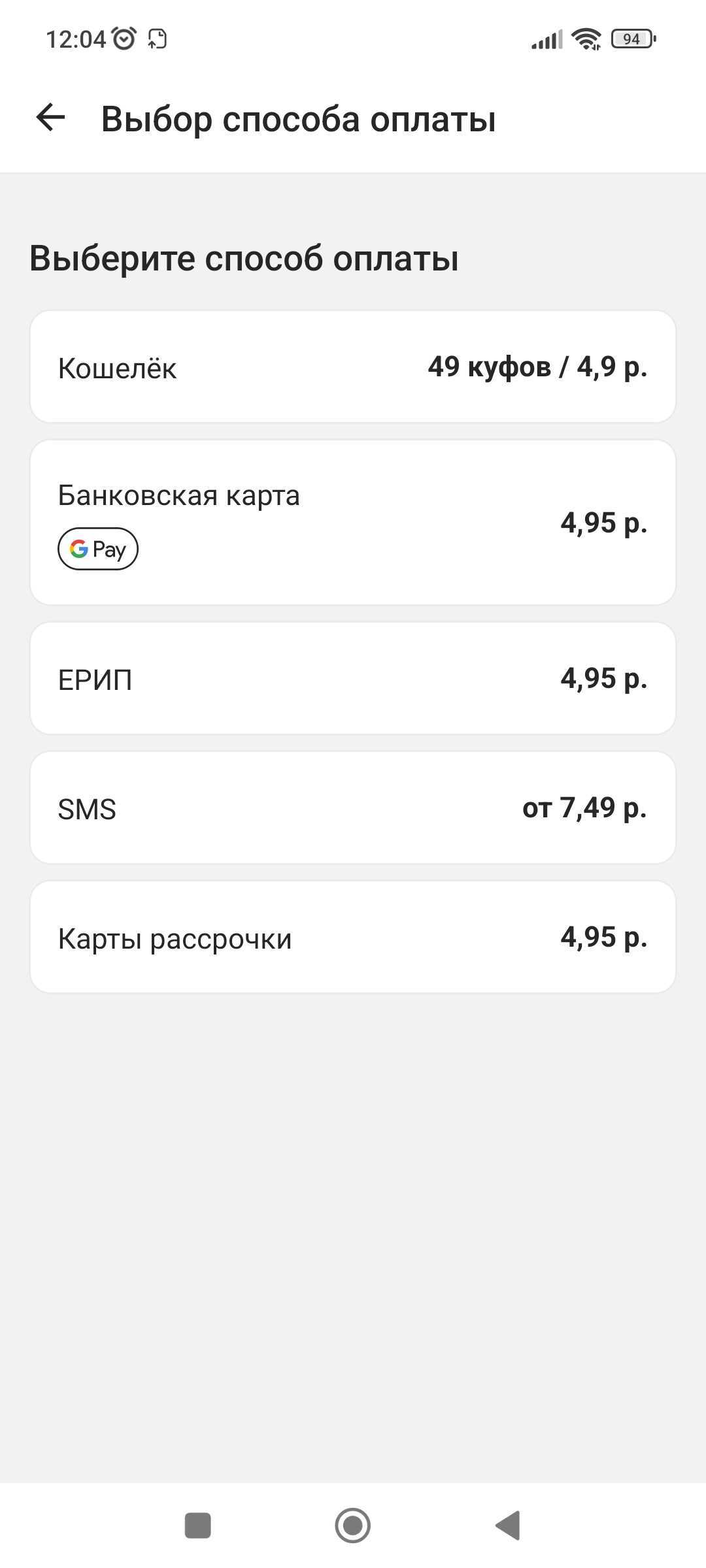The width and height of the screenshot is (706, 1568).
Task: Pay through ЕРИП
Action: 352,678
